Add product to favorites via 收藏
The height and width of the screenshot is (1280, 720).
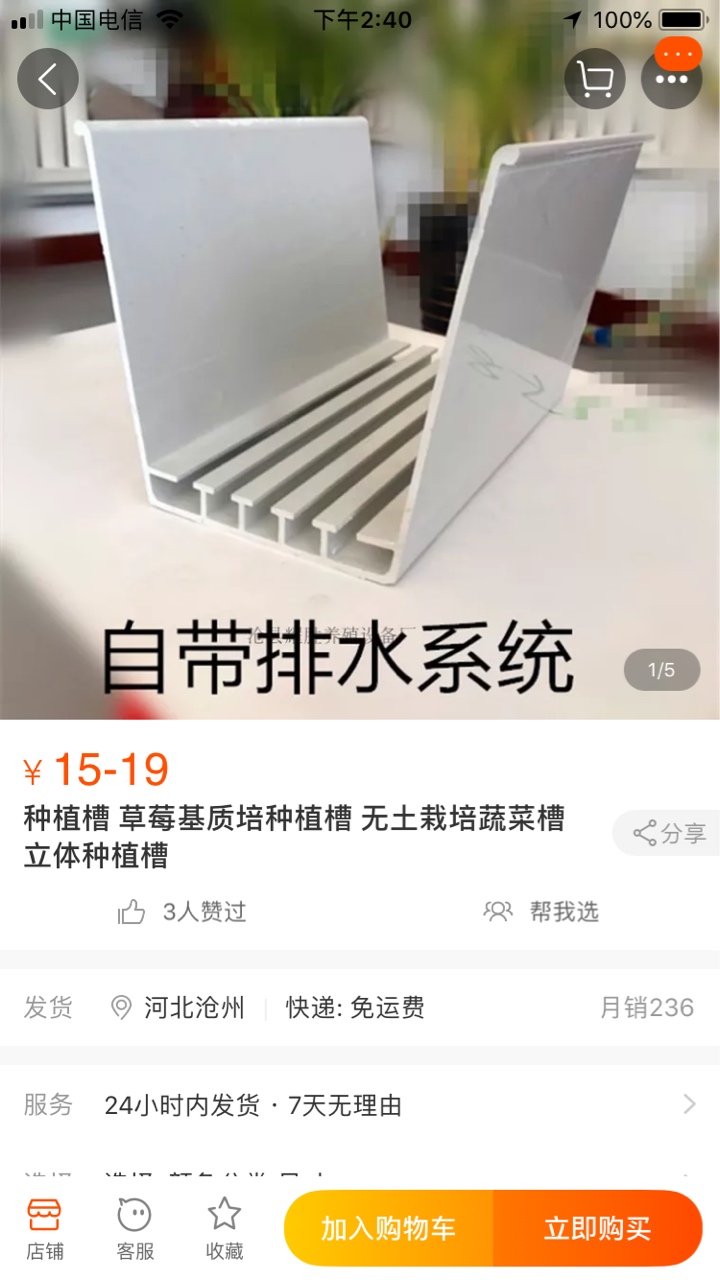click(x=224, y=1228)
